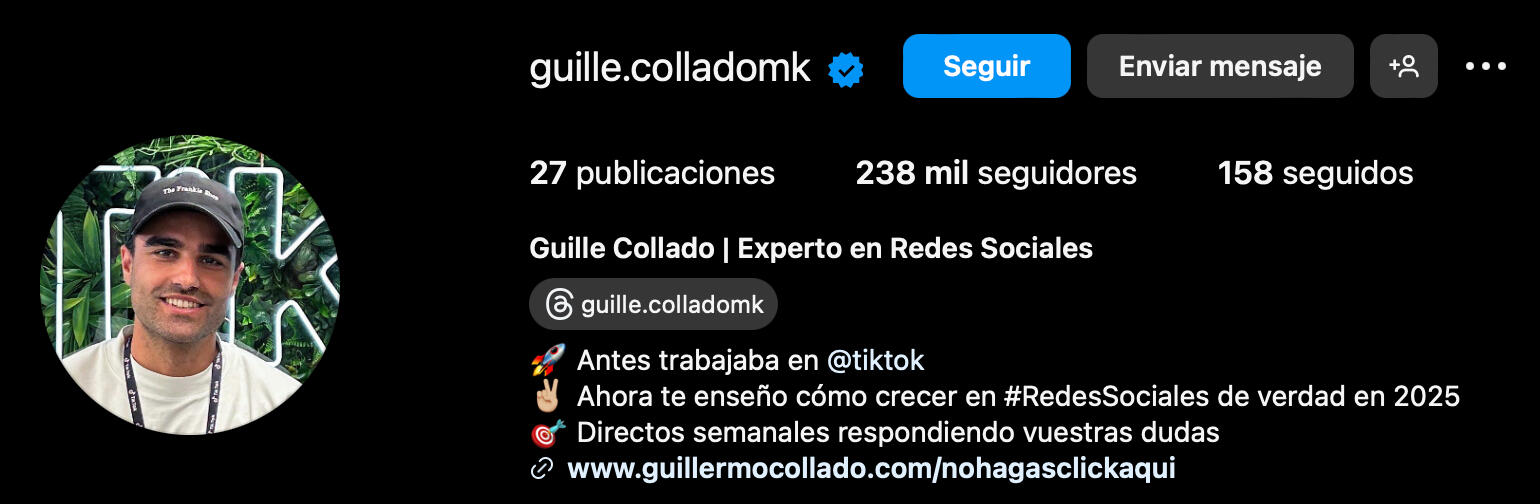Image resolution: width=1540 pixels, height=504 pixels.
Task: View the 158 seguidos list
Action: pos(1315,173)
